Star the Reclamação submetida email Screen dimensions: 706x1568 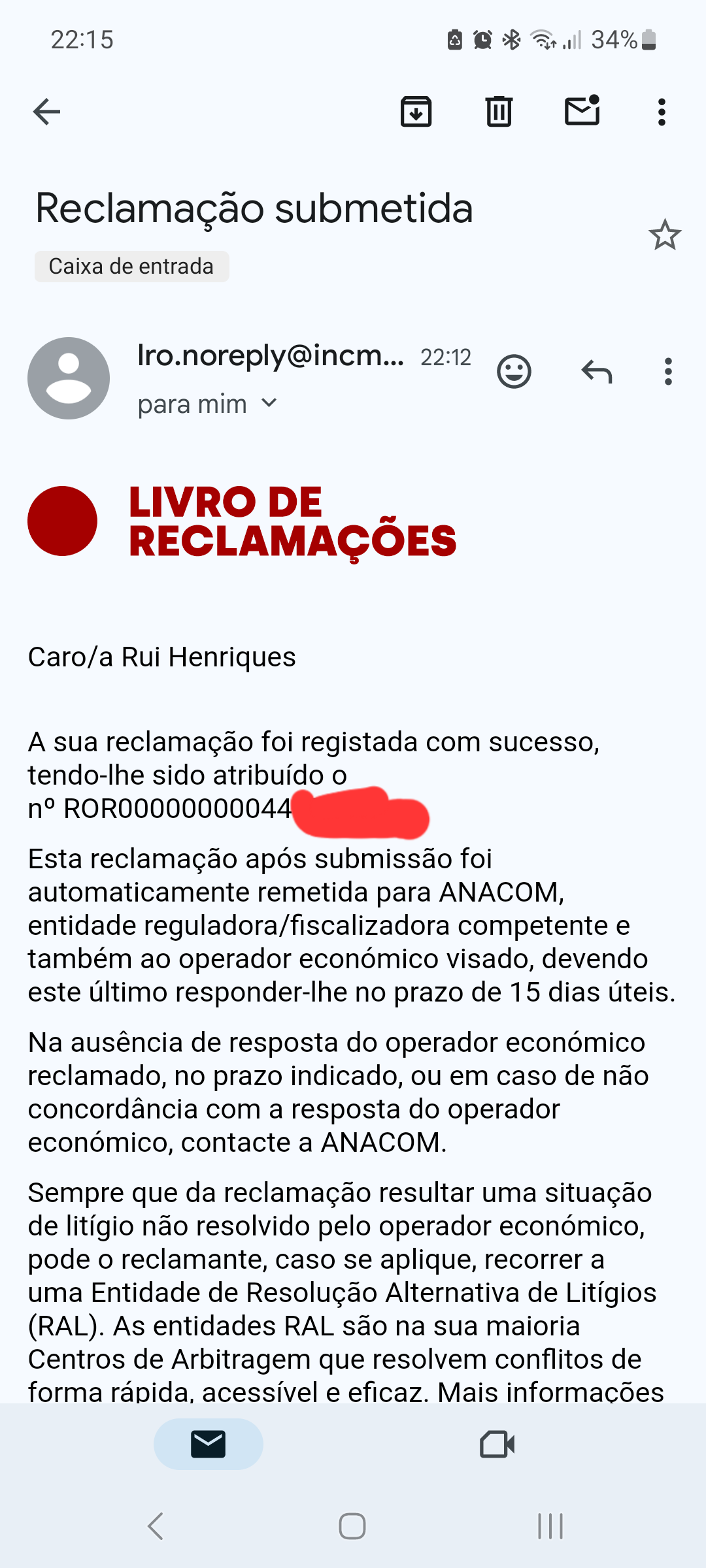click(x=665, y=235)
